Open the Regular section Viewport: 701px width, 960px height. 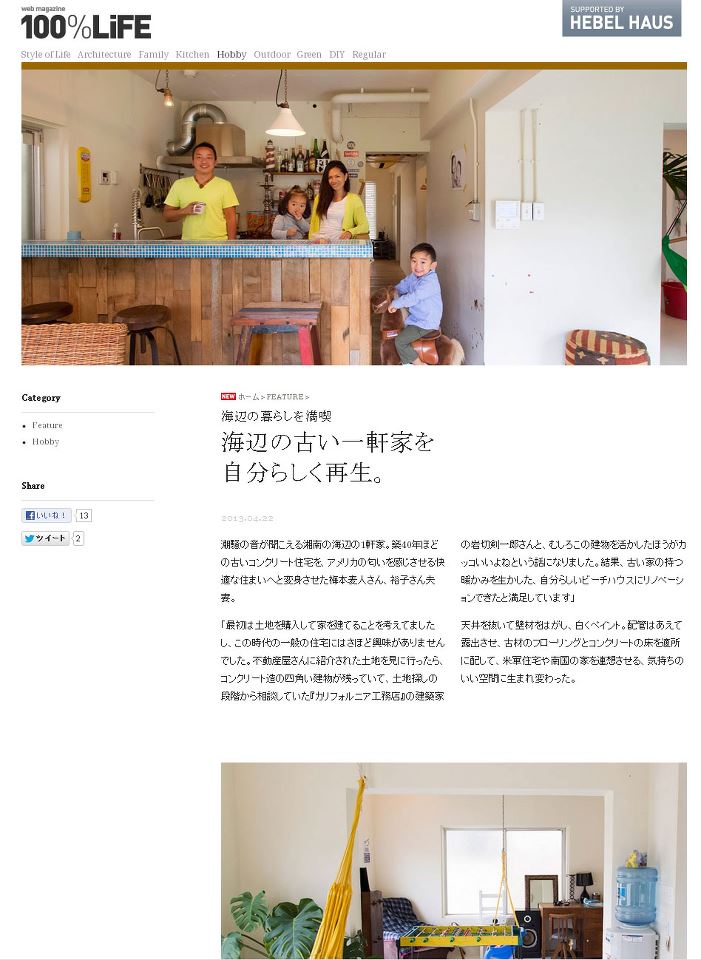pos(369,55)
